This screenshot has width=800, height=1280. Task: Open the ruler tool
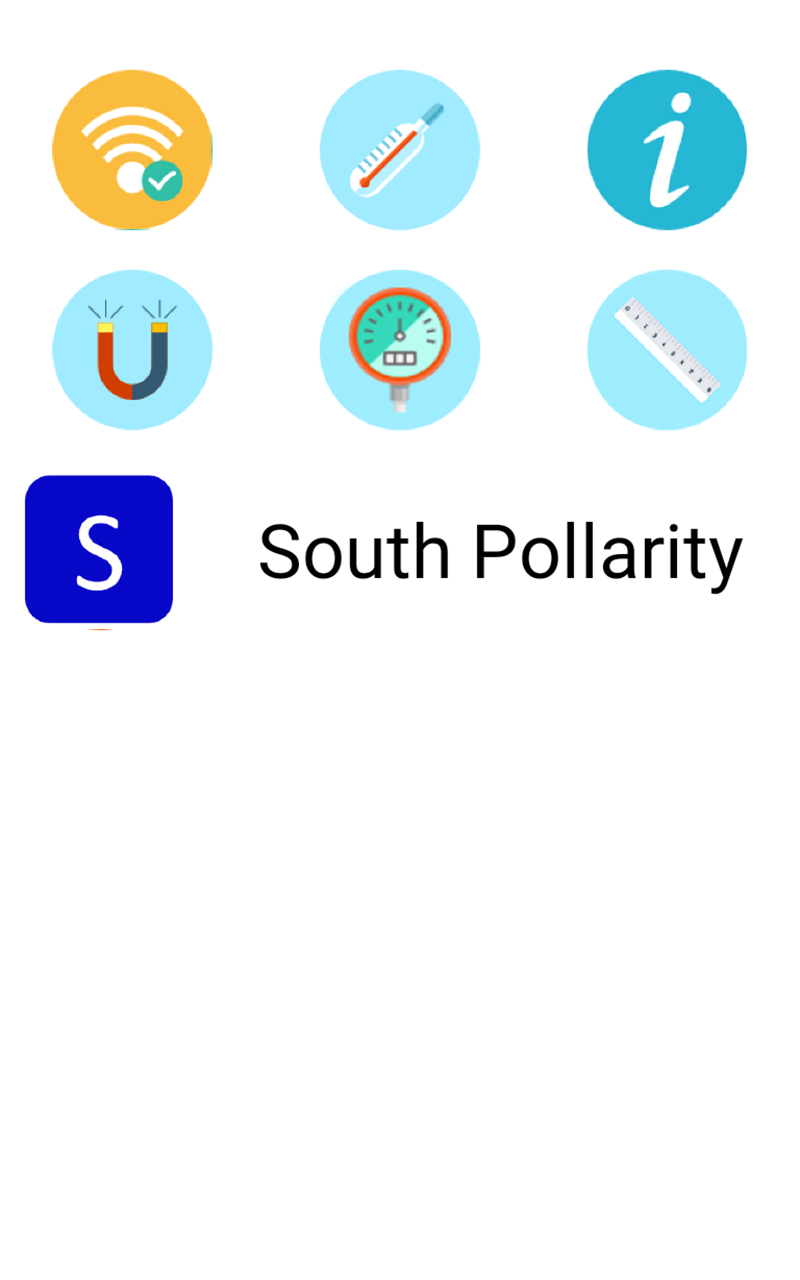point(667,350)
